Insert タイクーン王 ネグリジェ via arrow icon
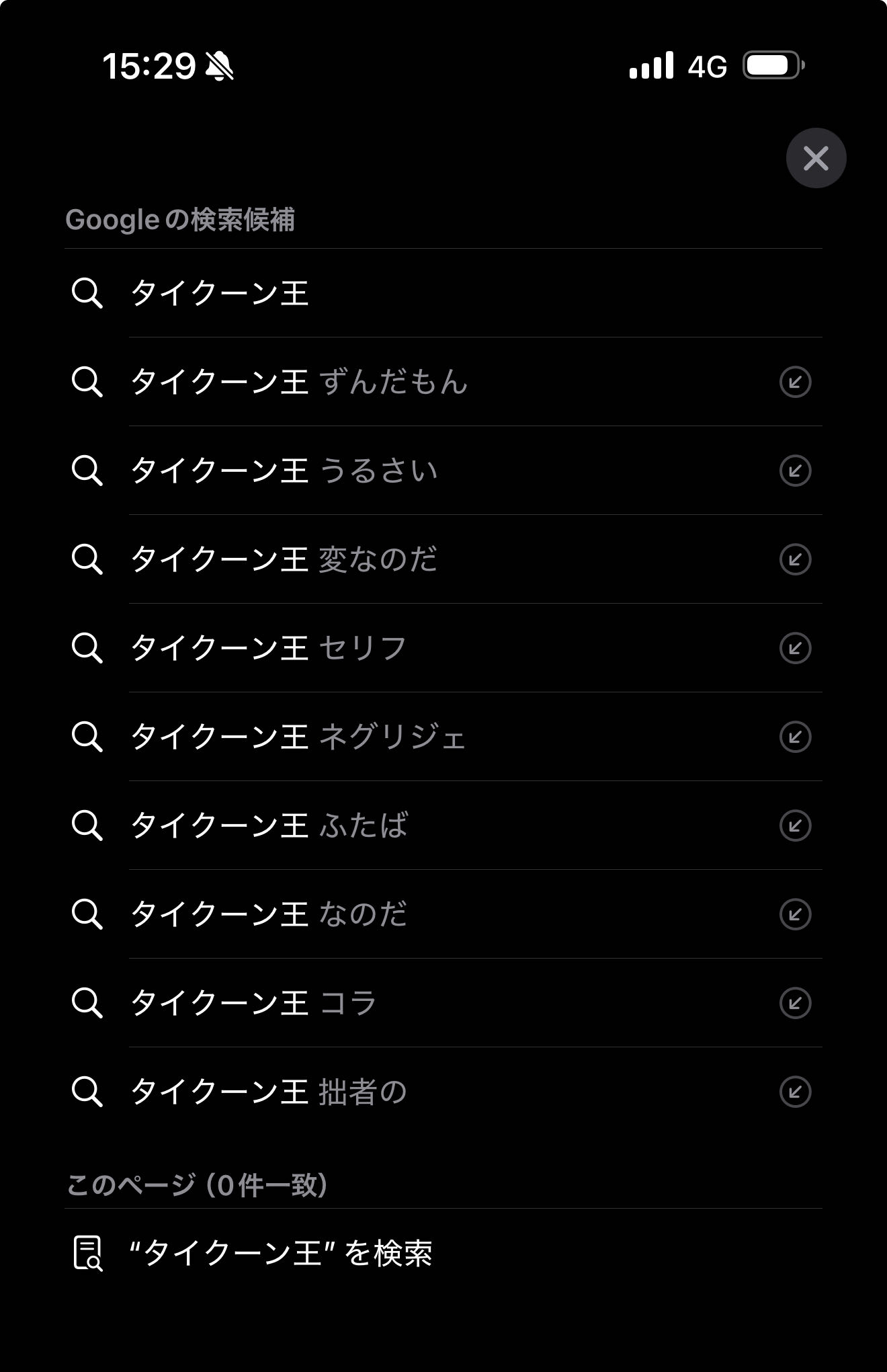This screenshot has width=887, height=1372. click(795, 737)
